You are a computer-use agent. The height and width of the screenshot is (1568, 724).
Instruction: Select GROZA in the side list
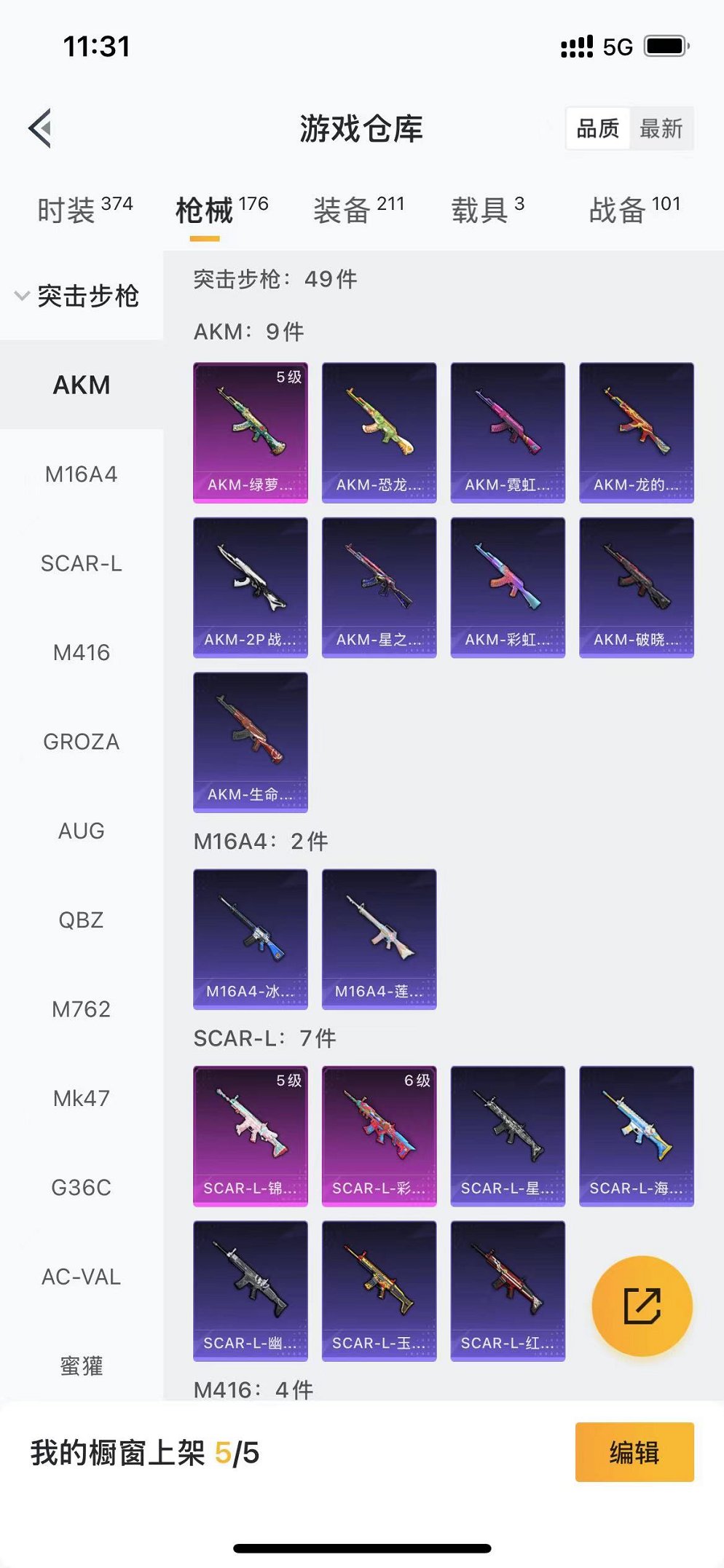click(x=81, y=742)
